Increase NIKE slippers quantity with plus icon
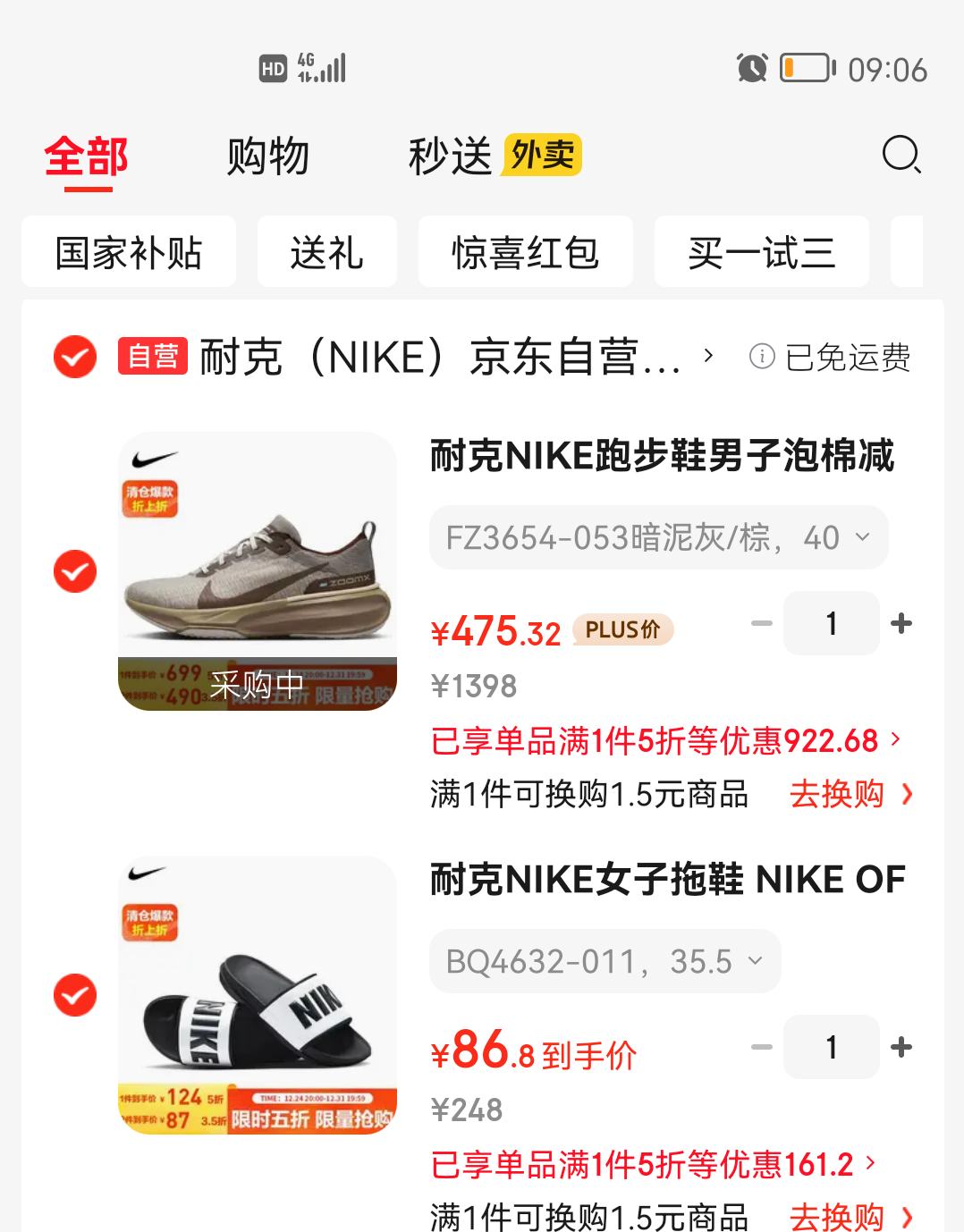Screen dimensions: 964x1232 901,1047
